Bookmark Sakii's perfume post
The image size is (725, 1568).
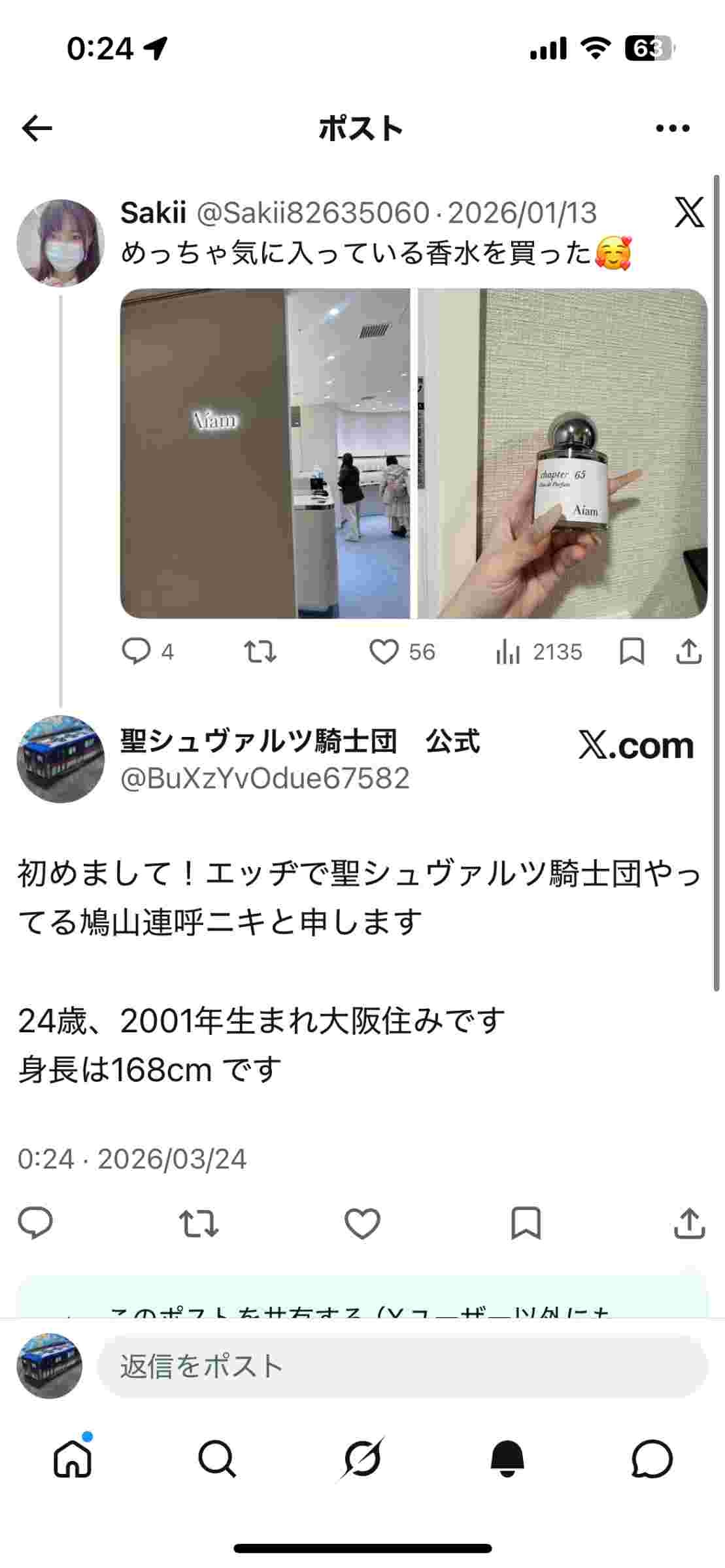coord(632,651)
